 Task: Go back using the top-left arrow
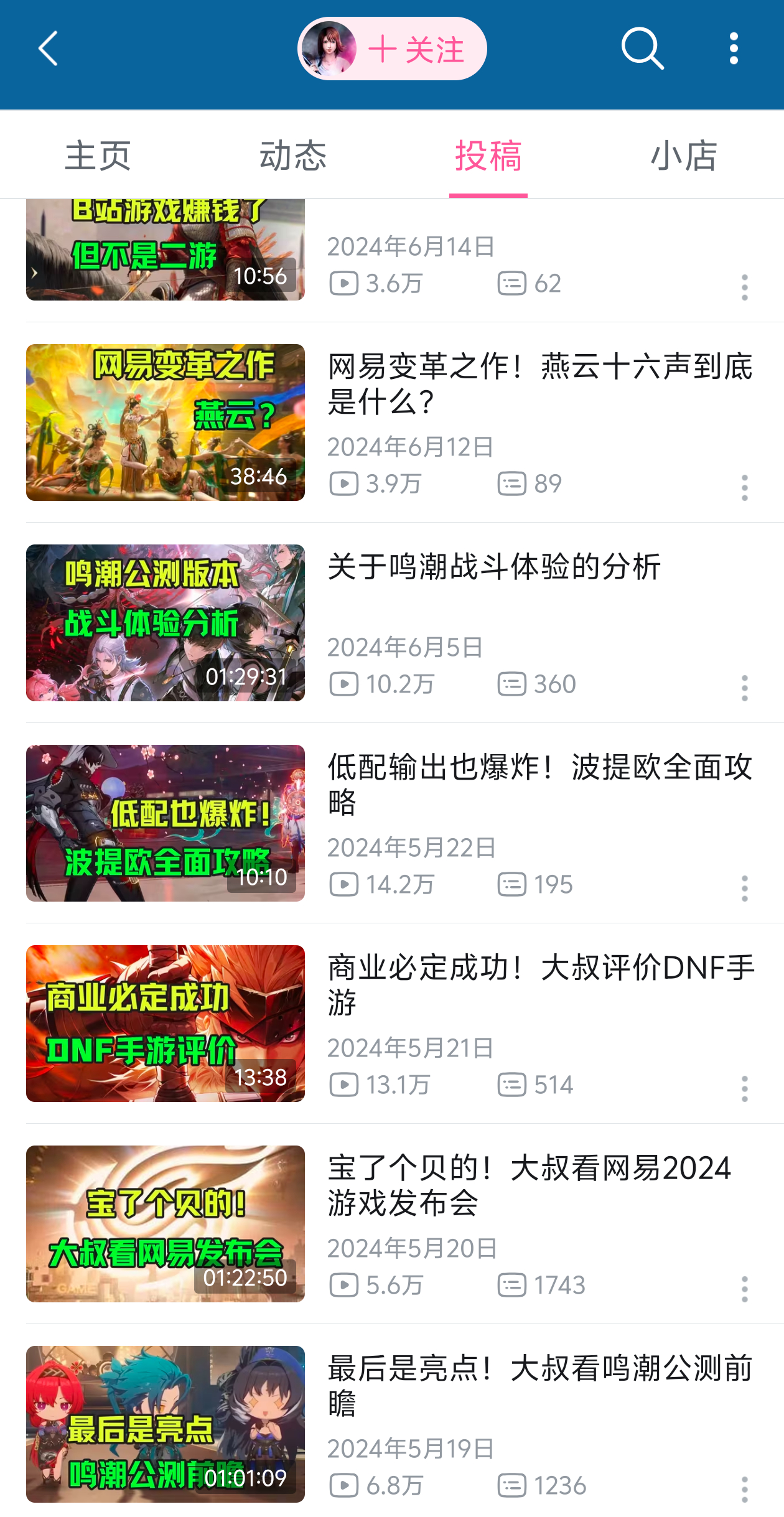(49, 49)
